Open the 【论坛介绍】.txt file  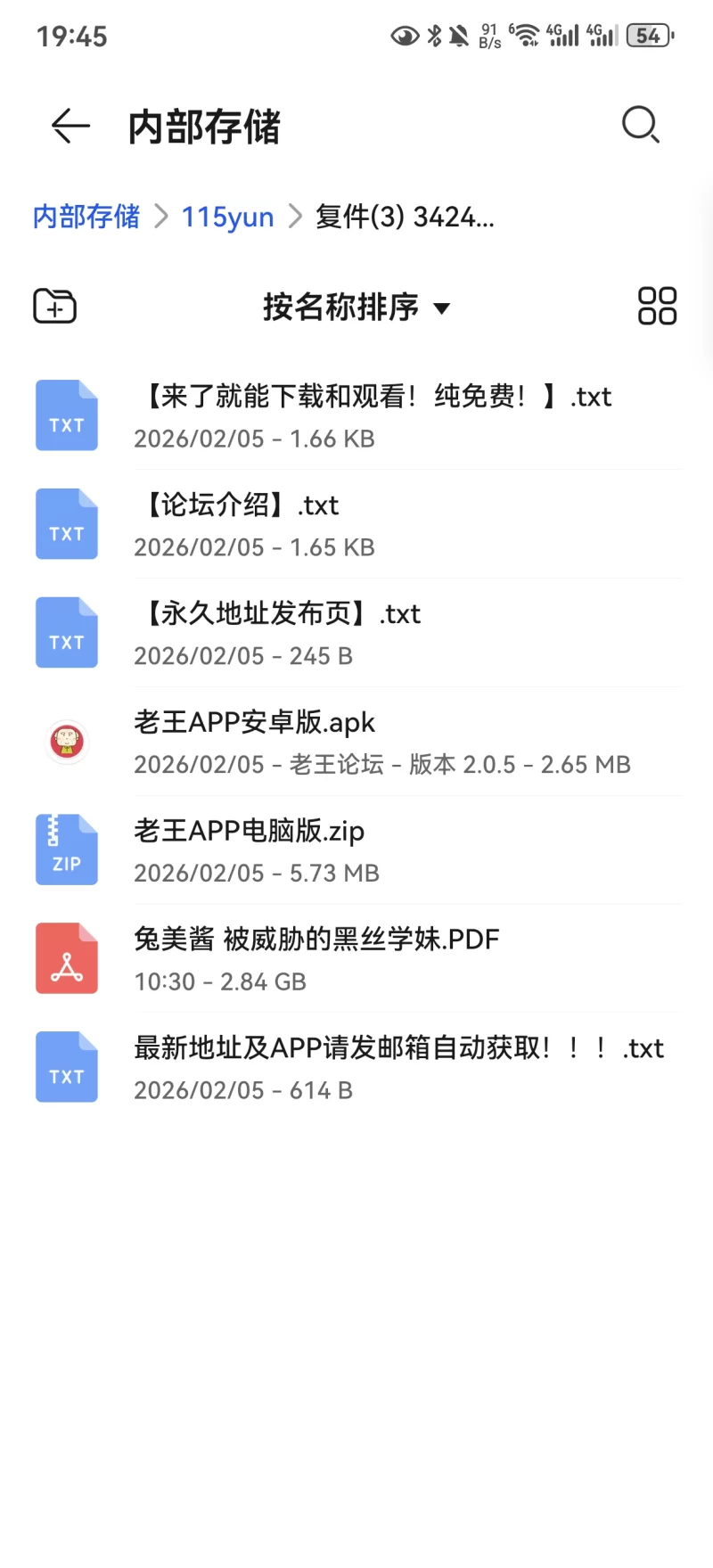pyautogui.click(x=356, y=524)
